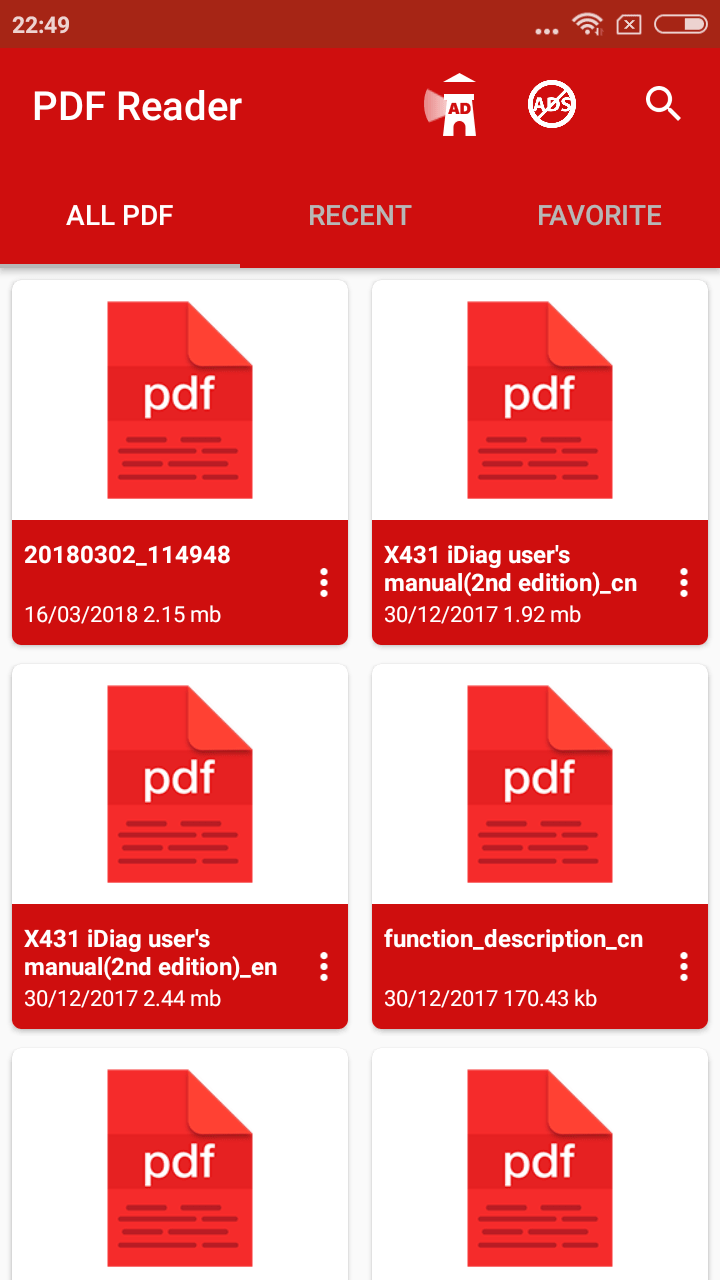
Task: Show more options for X431 manual _cn
Action: click(684, 583)
